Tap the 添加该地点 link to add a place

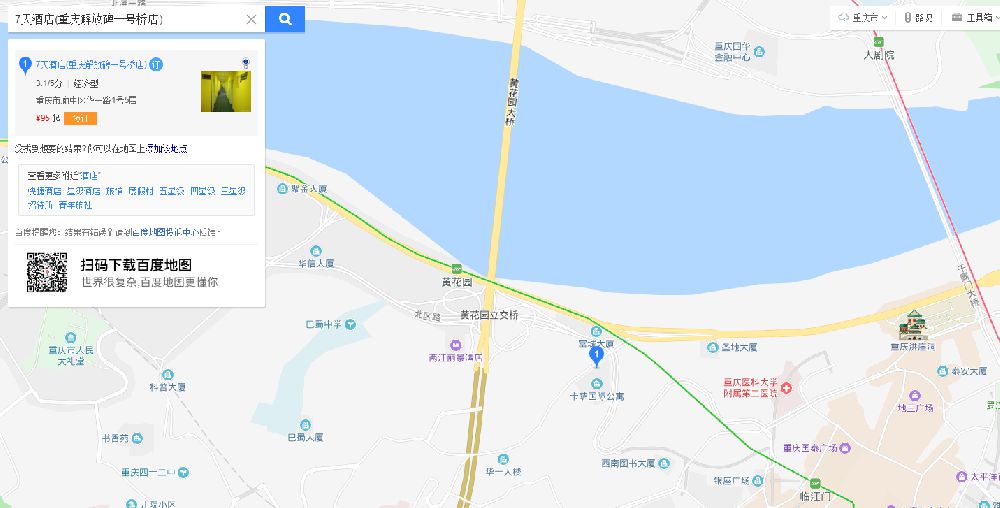pyautogui.click(x=169, y=149)
